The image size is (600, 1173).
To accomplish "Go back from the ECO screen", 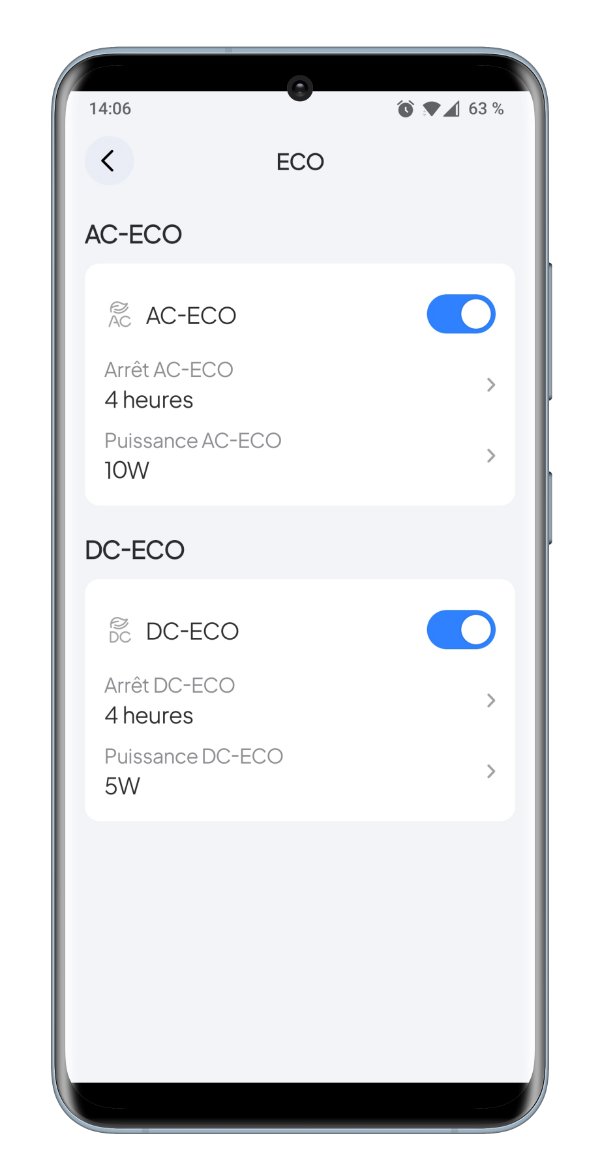I will [x=109, y=161].
